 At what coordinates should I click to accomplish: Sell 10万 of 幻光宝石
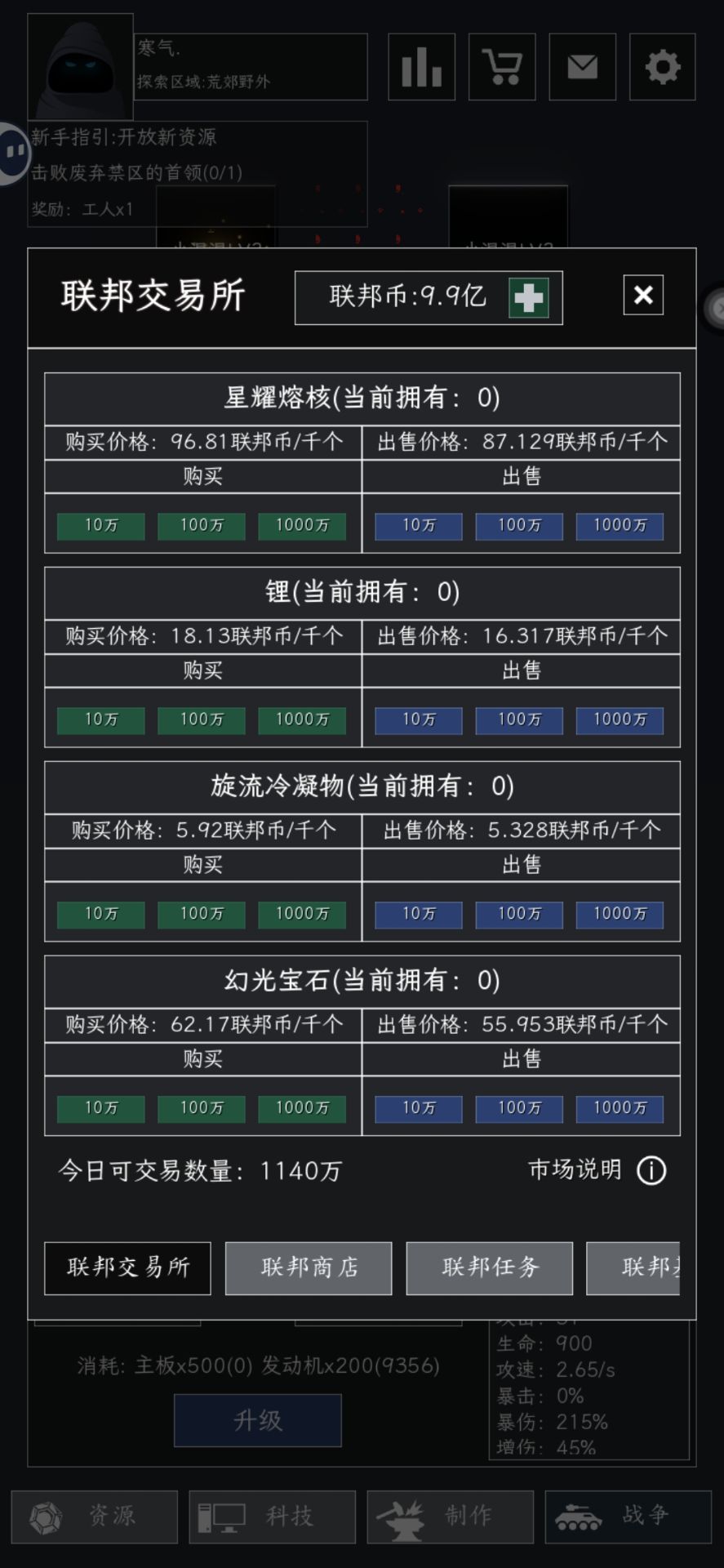pyautogui.click(x=419, y=1109)
